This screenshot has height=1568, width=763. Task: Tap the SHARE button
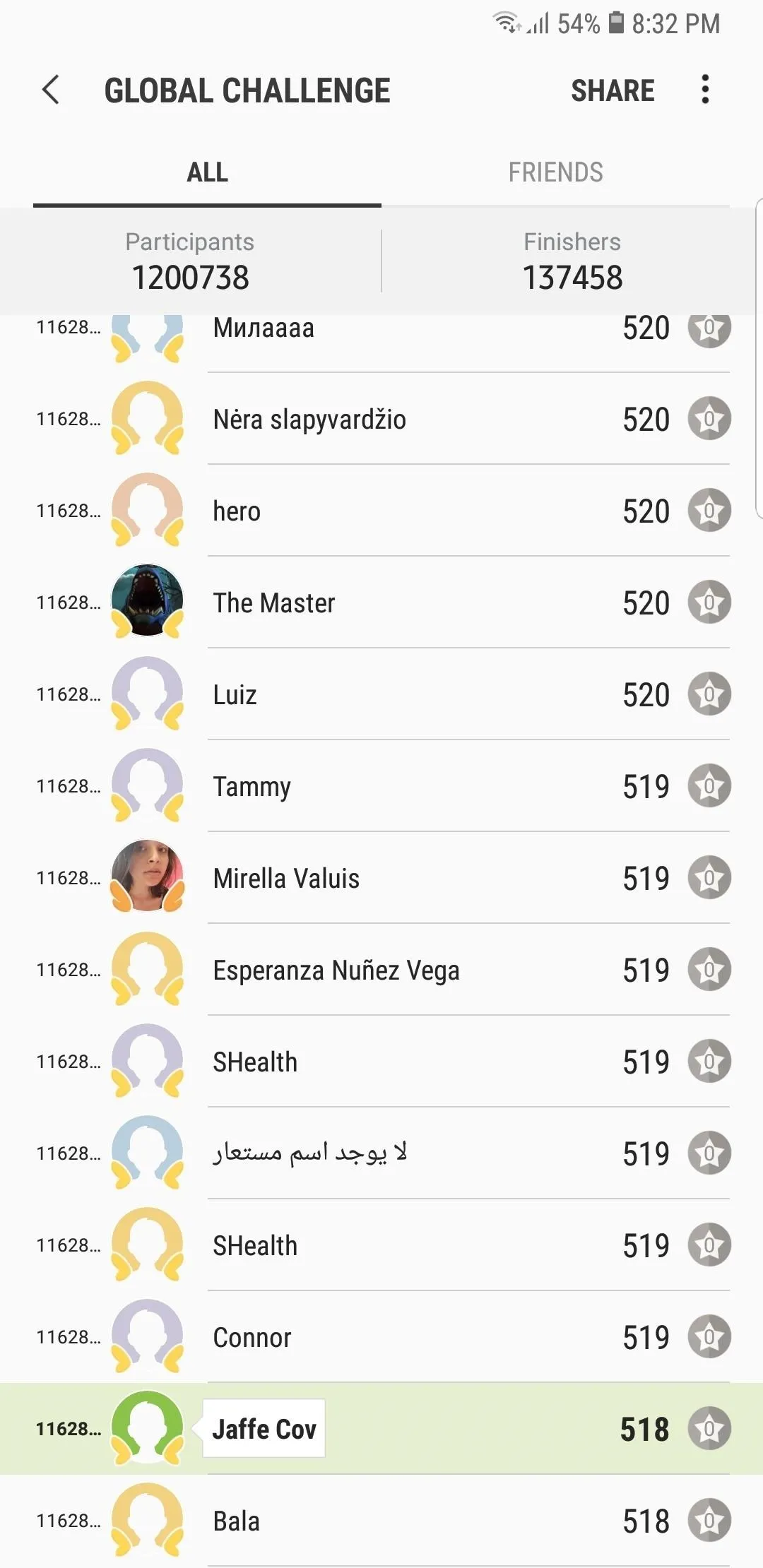click(613, 90)
